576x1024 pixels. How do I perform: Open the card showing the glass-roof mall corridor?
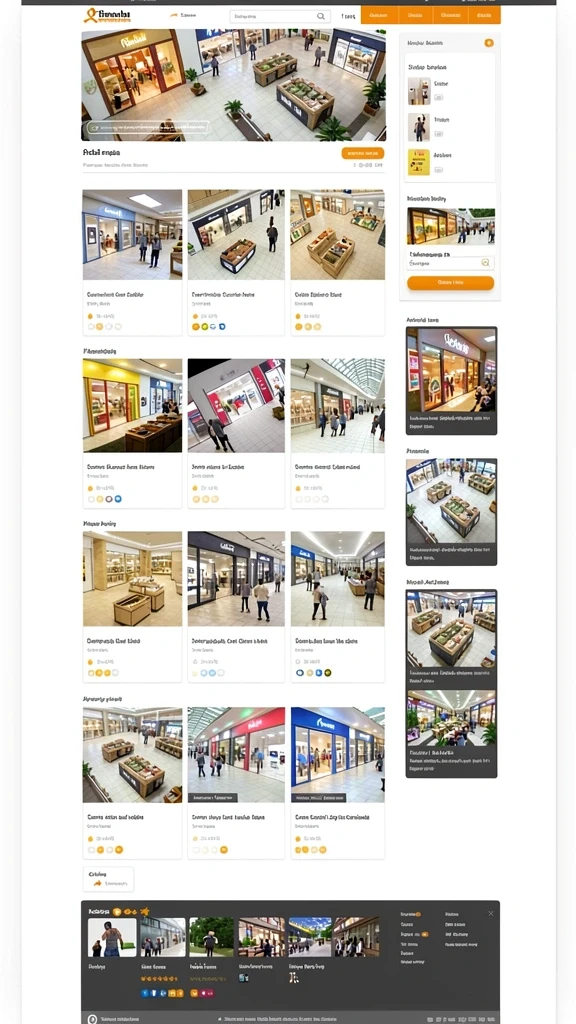click(x=338, y=433)
